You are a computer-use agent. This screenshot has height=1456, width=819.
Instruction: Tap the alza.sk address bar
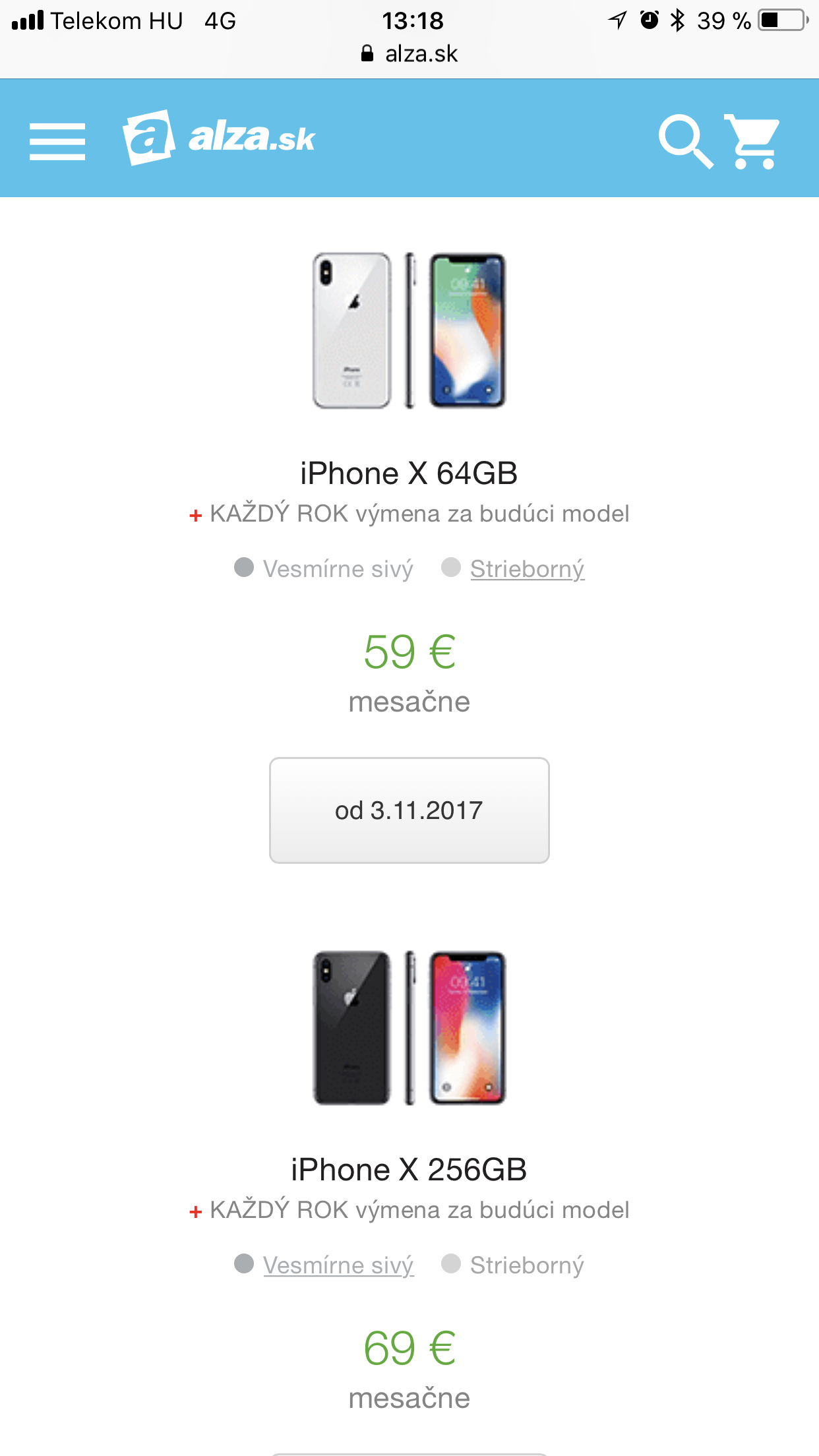[409, 53]
